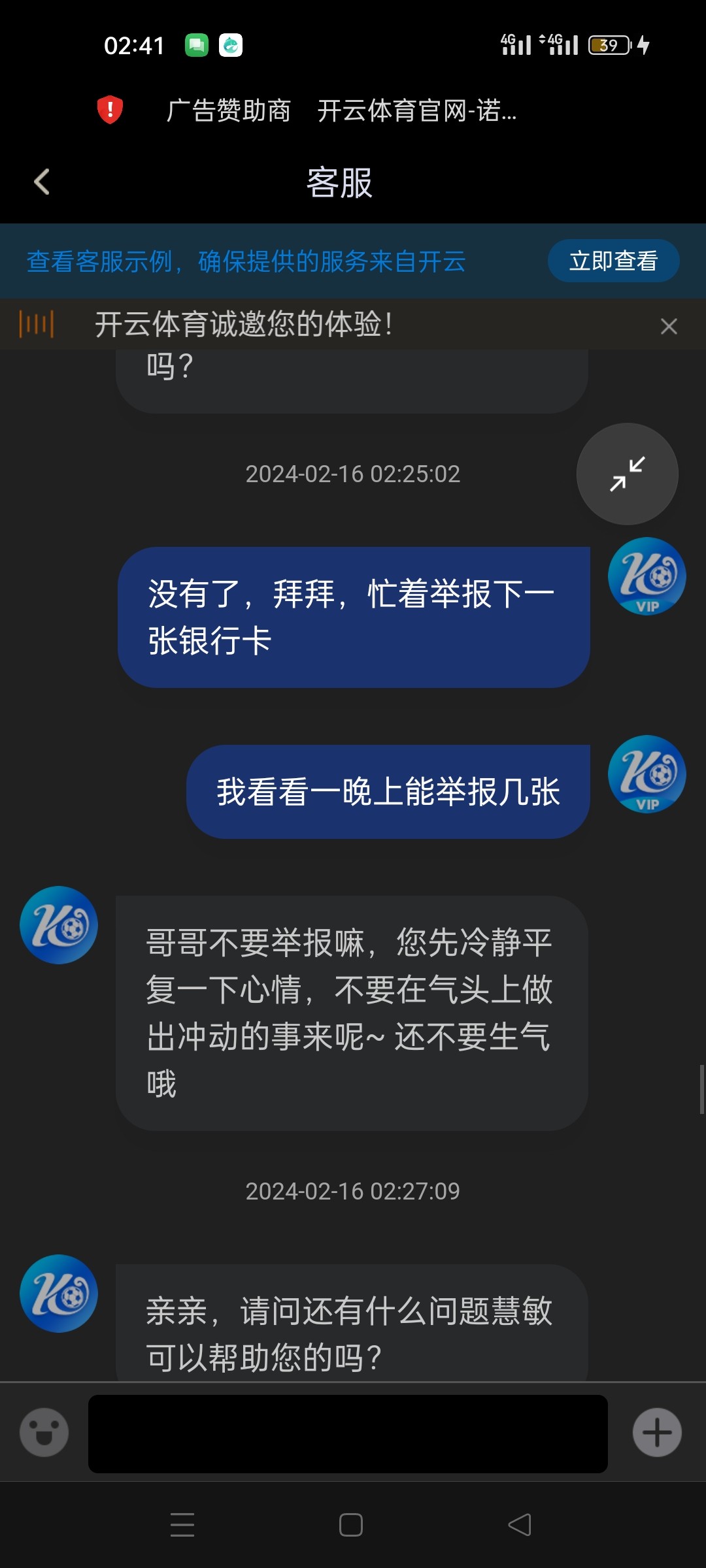Open the 查看客服示例 link
This screenshot has width=706, height=1568.
(x=246, y=261)
